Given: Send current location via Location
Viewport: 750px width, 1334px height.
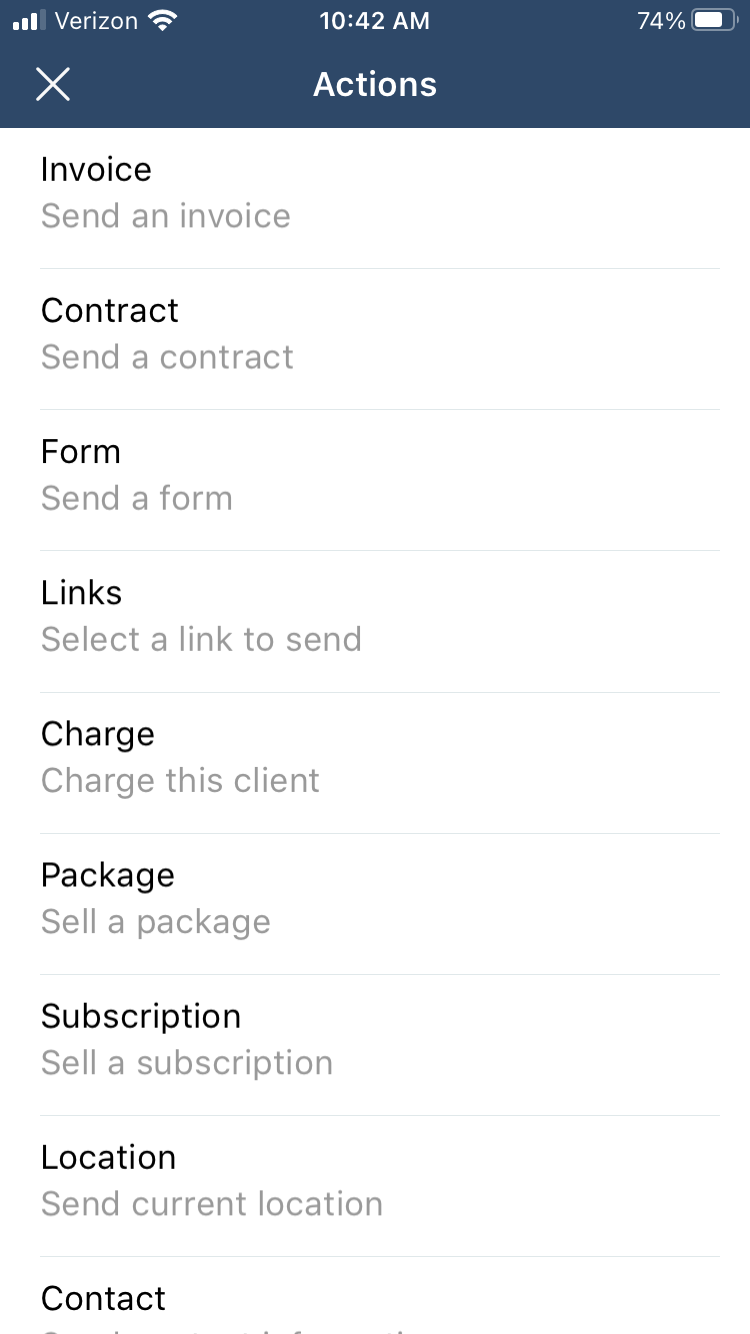Looking at the screenshot, I should pos(375,1186).
